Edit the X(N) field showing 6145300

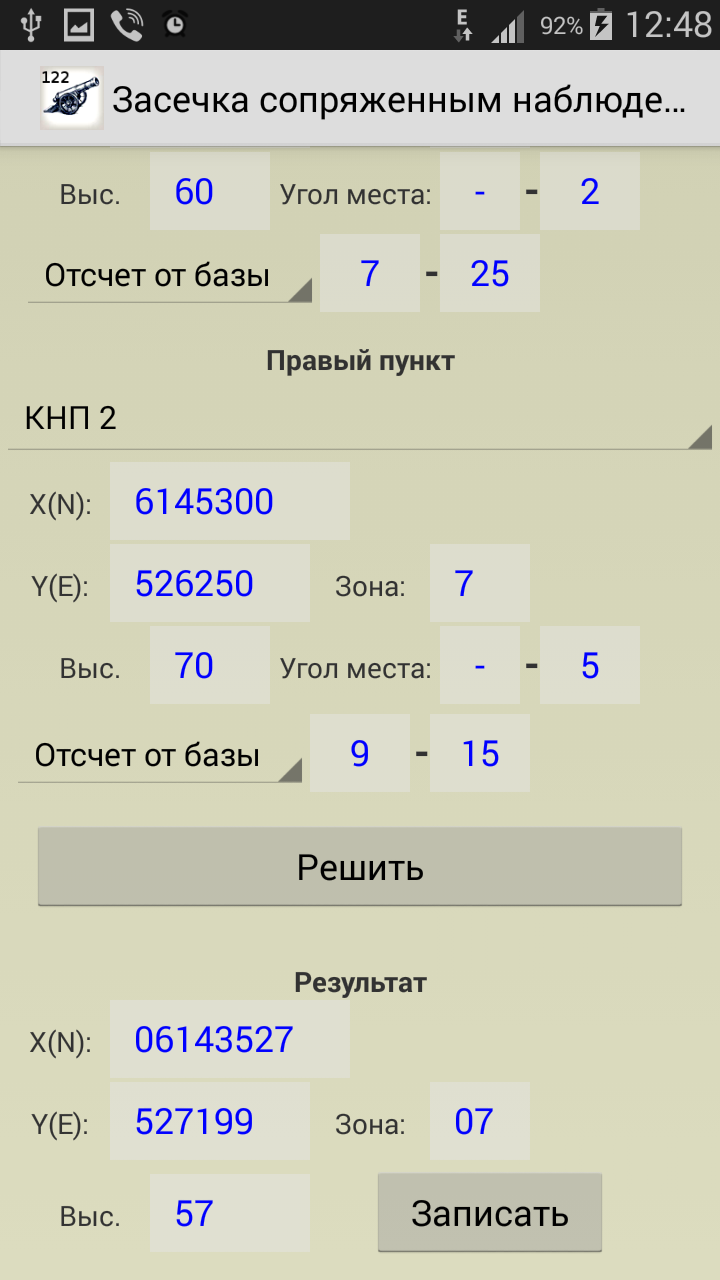point(230,501)
